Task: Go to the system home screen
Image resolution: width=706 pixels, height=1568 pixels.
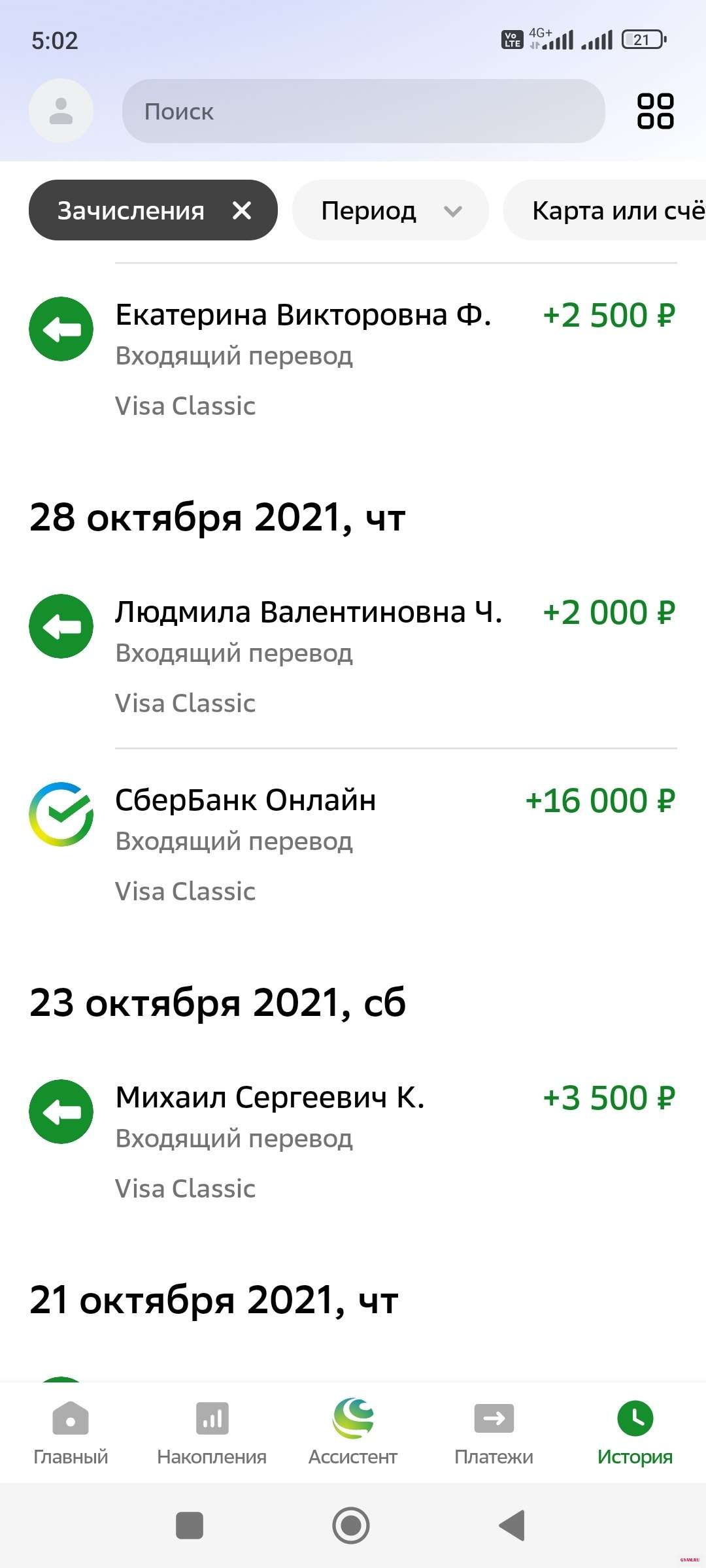Action: click(351, 1526)
